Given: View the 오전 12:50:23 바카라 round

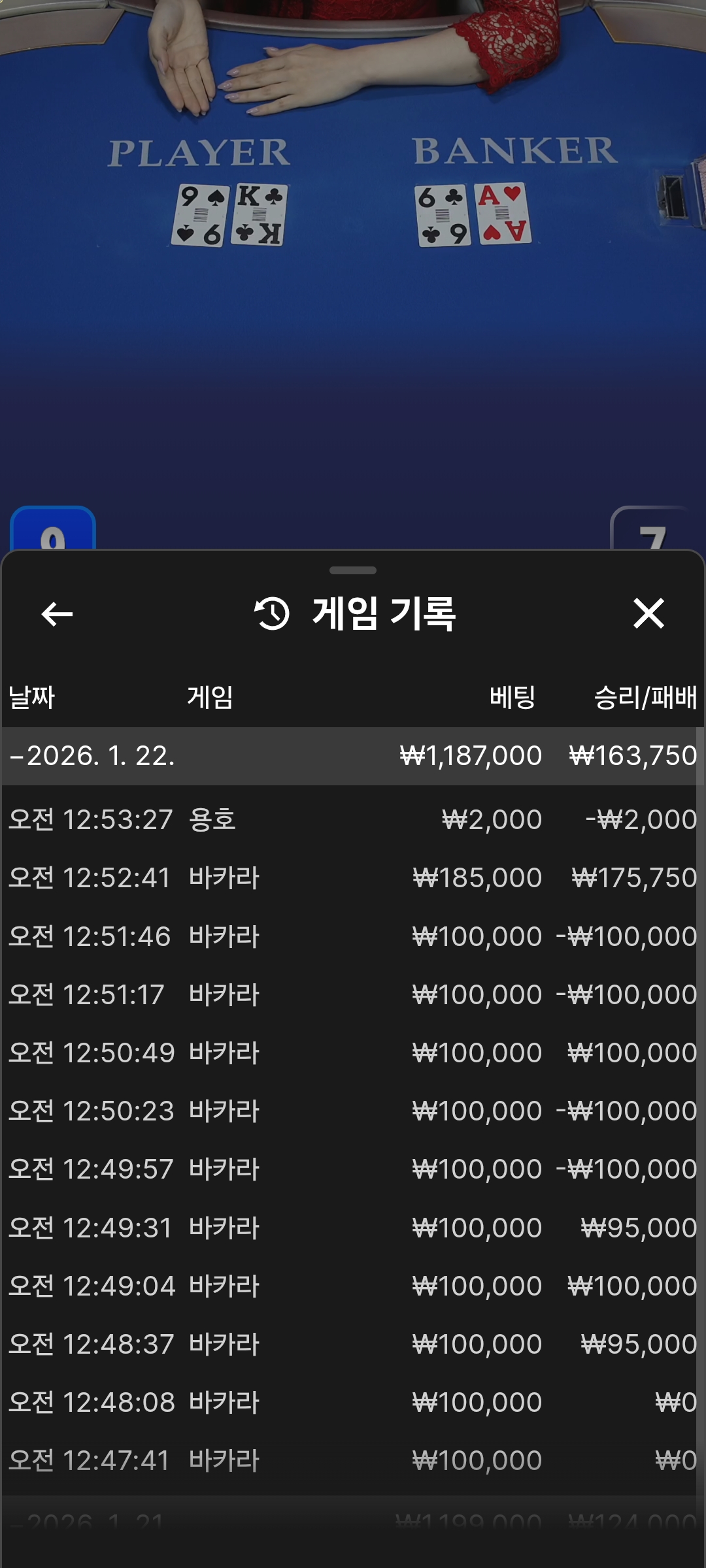Looking at the screenshot, I should [x=352, y=1111].
